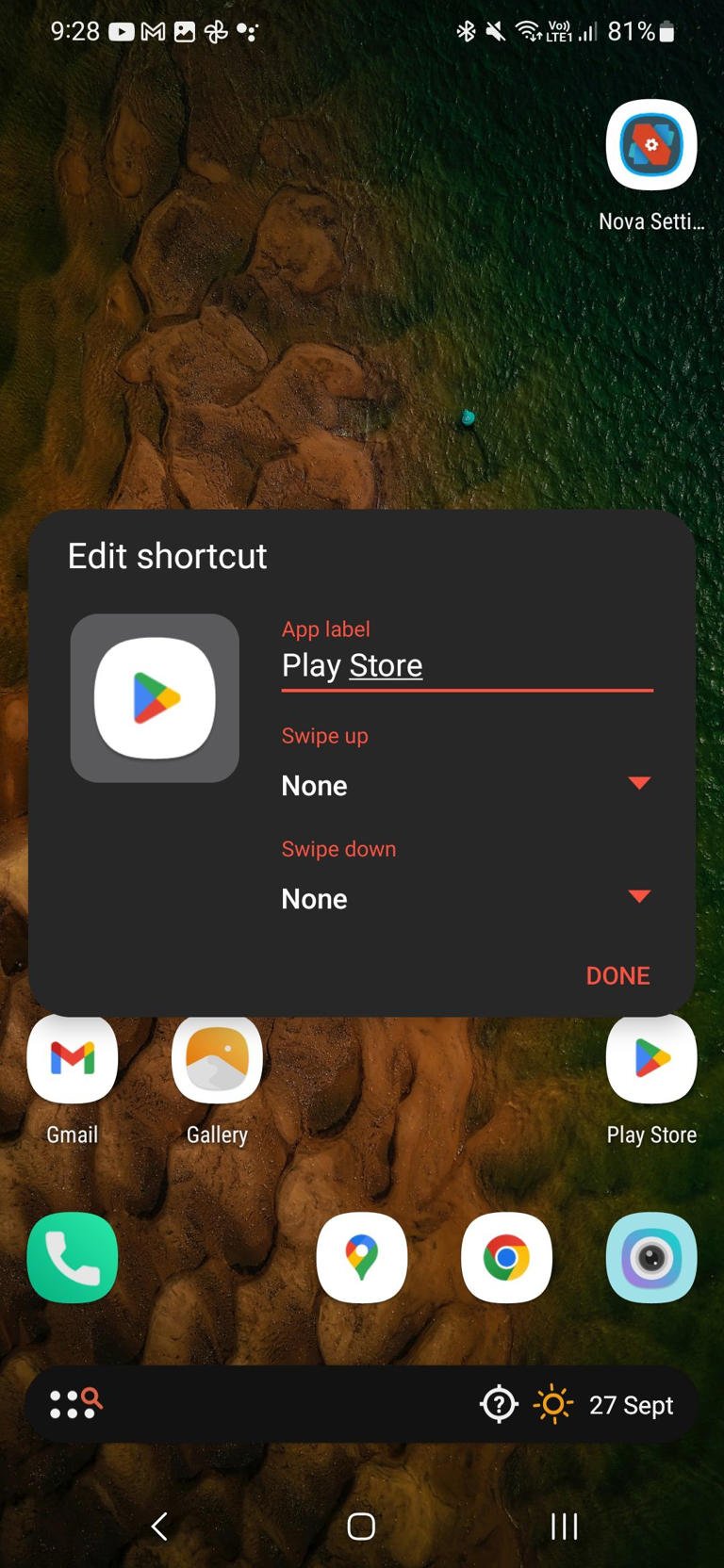Launch Gmail from the home screen
Viewport: 724px width, 1568px height.
tap(72, 1057)
